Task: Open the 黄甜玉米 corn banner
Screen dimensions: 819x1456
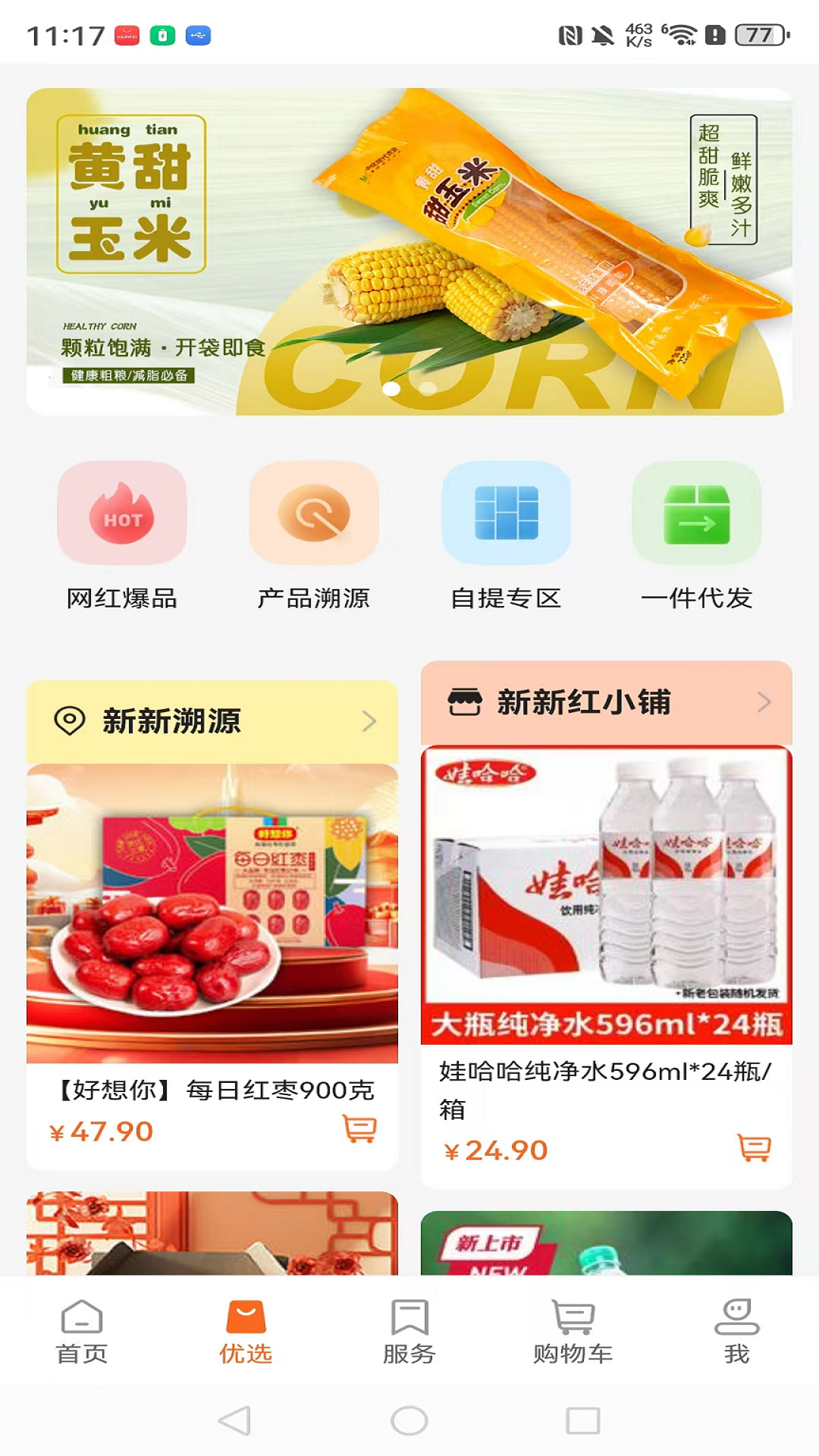Action: (x=409, y=250)
